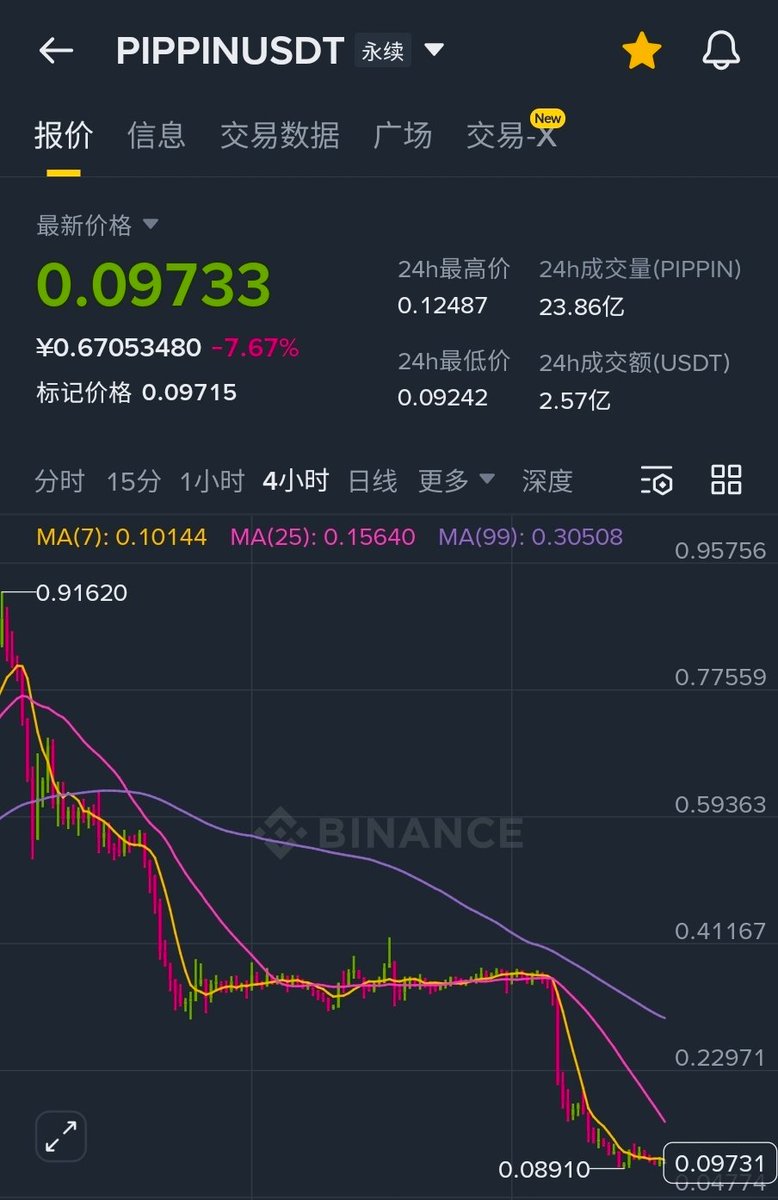
Task: Open the chart layout grid icon
Action: pos(726,480)
